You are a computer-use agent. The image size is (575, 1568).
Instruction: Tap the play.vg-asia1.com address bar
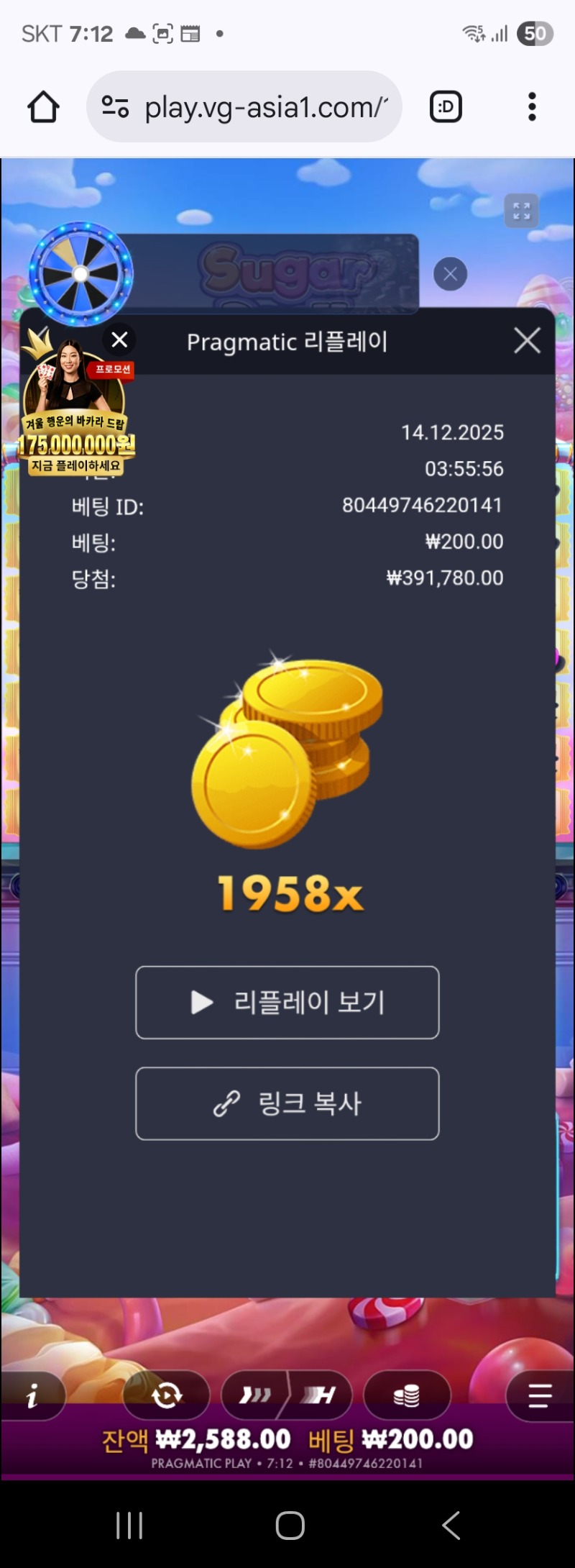click(266, 106)
